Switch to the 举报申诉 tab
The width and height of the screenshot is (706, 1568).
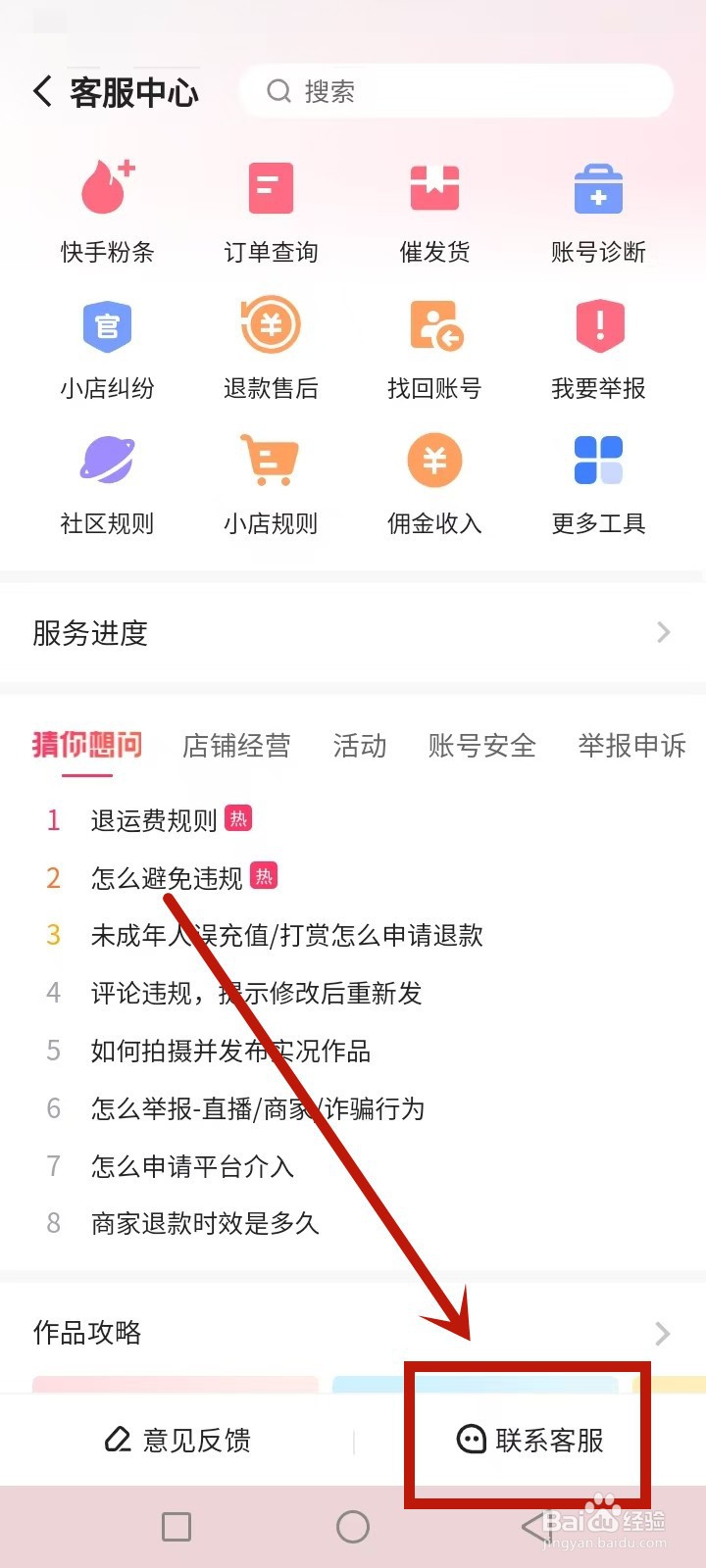coord(630,747)
